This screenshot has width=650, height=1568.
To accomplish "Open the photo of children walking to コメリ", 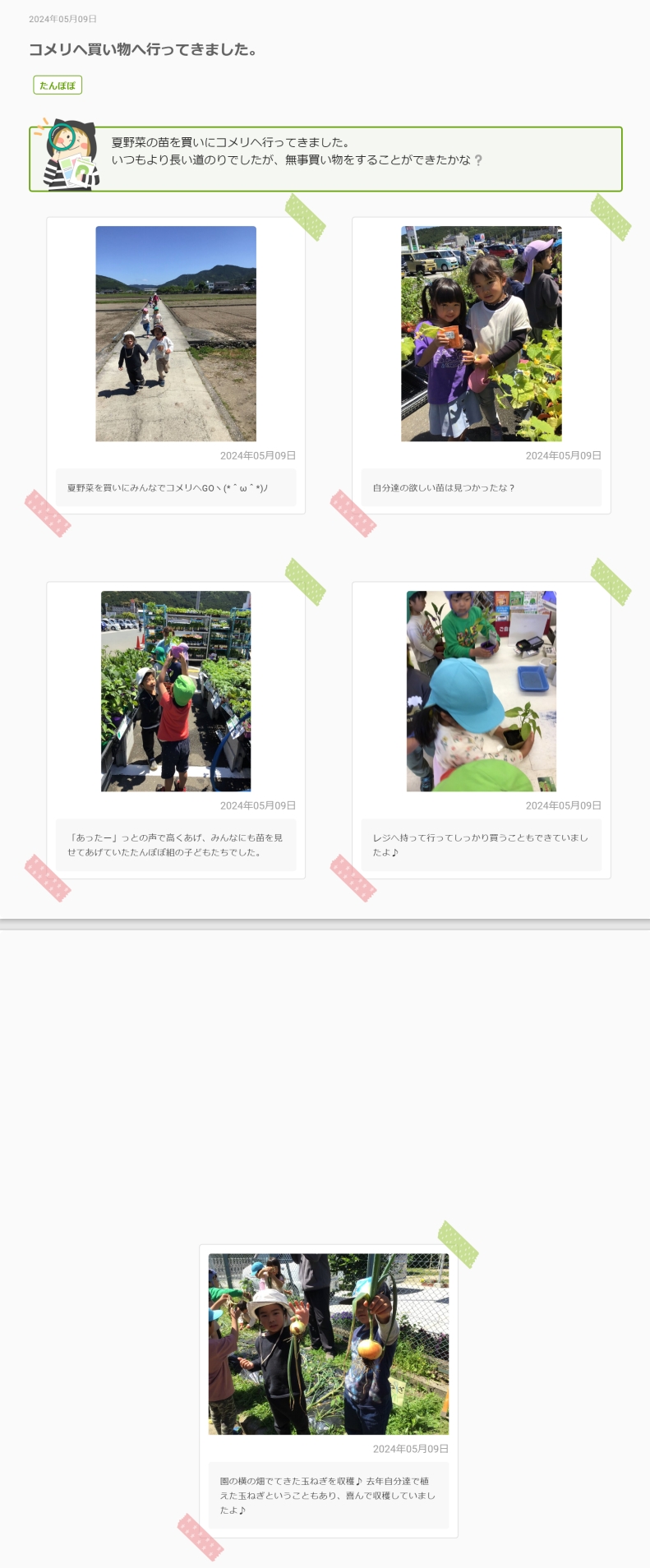I will (x=176, y=334).
